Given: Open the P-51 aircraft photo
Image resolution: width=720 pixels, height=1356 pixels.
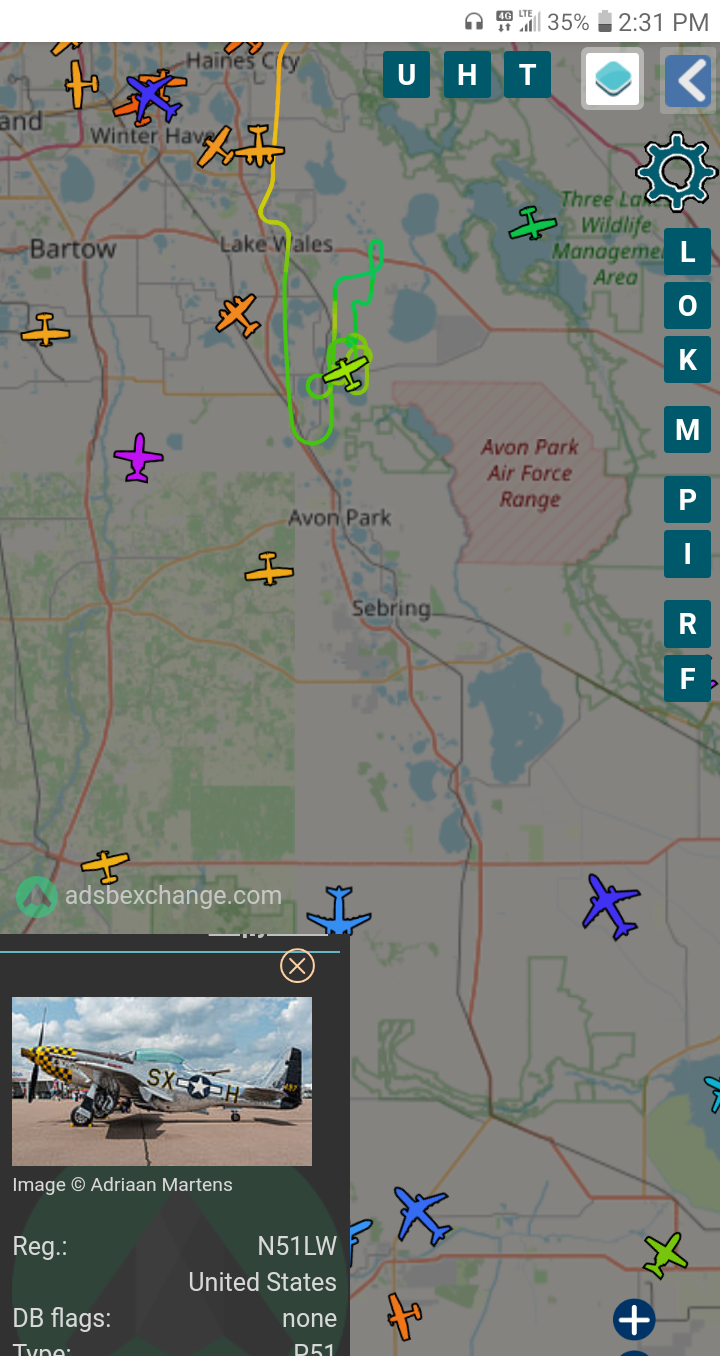Looking at the screenshot, I should click(162, 1081).
